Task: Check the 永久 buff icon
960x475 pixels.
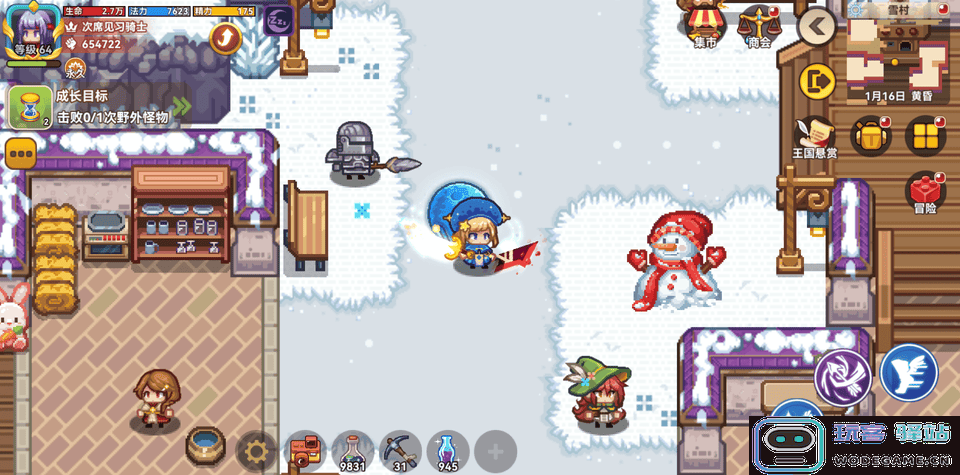Action: tap(74, 69)
